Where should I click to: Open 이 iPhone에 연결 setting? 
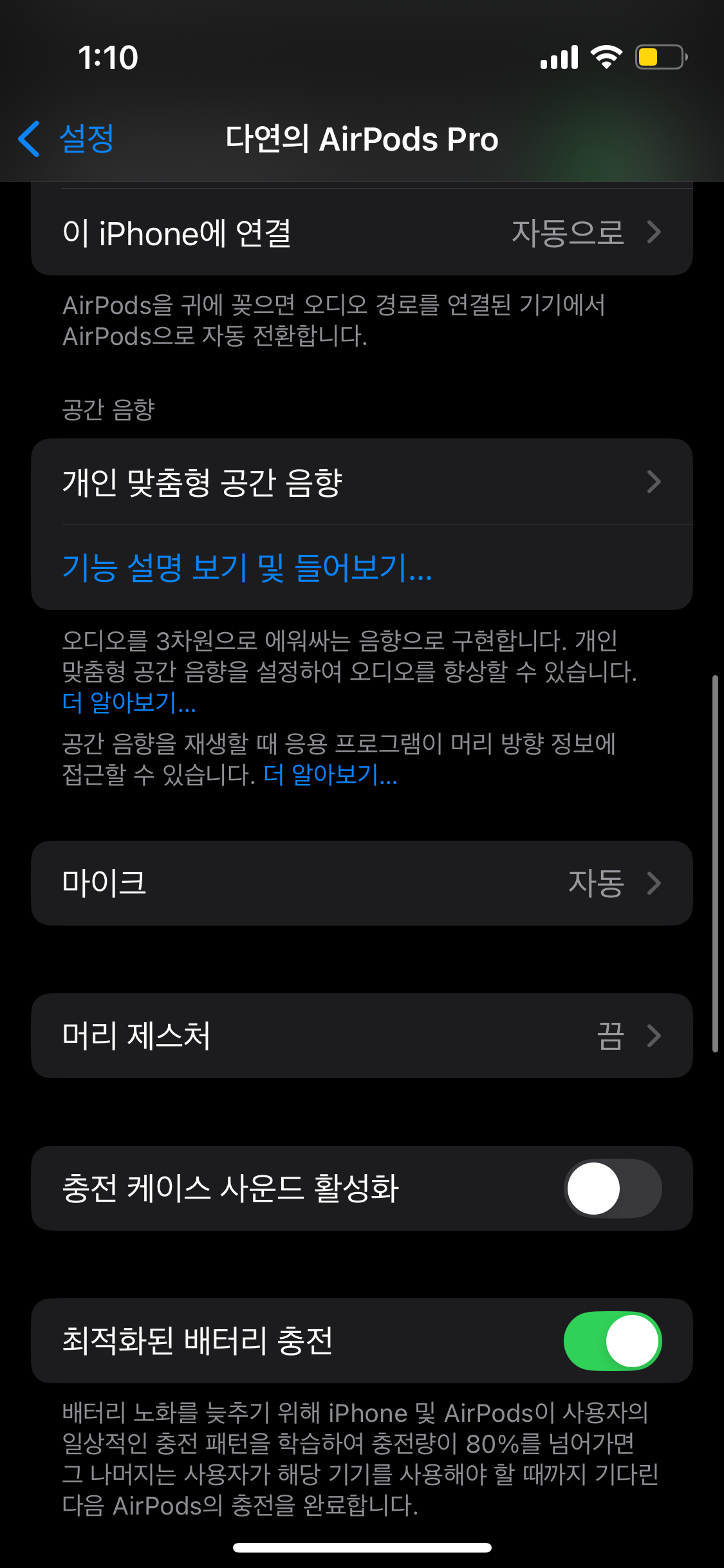tap(362, 232)
